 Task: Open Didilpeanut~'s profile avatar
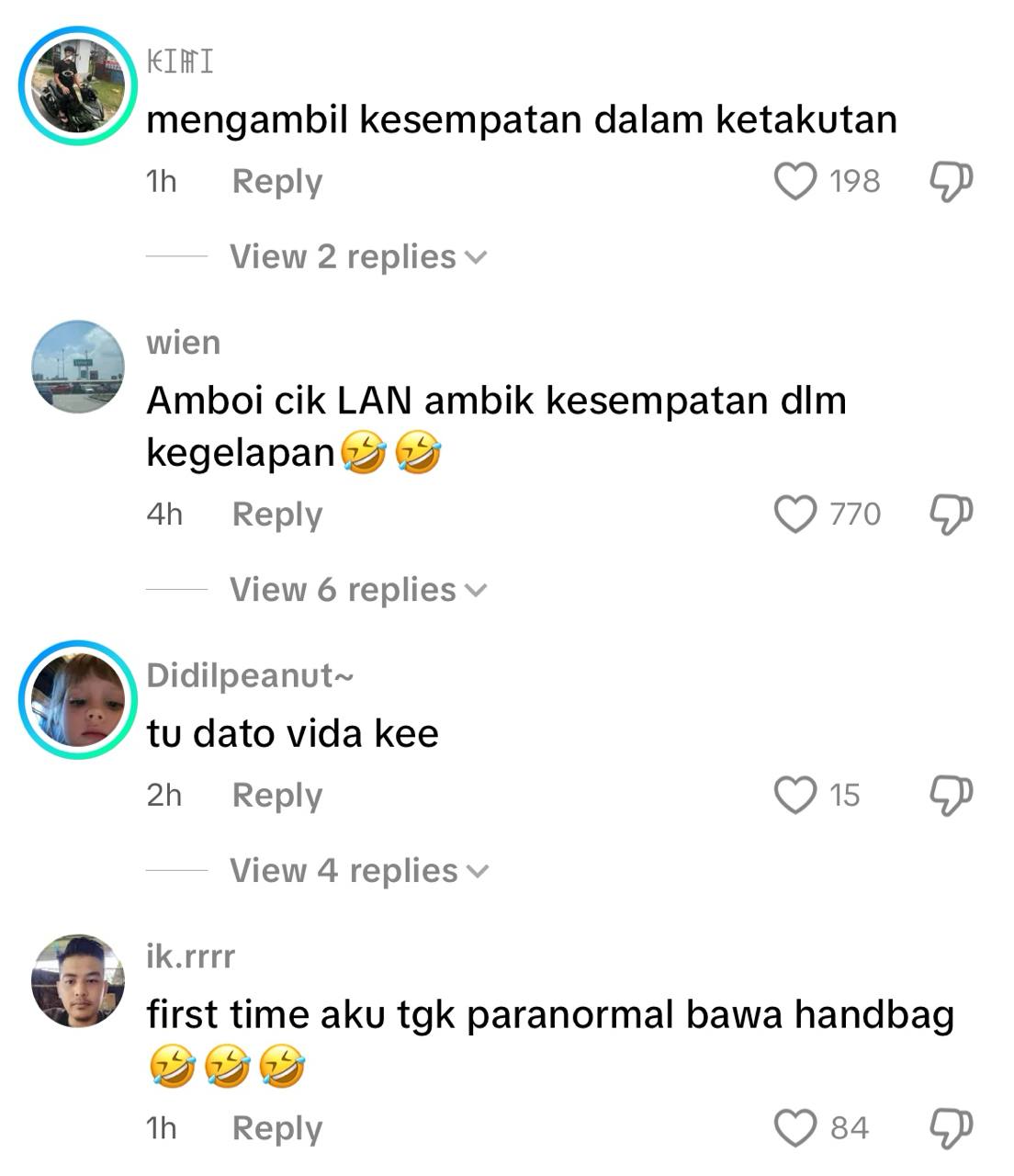[78, 699]
